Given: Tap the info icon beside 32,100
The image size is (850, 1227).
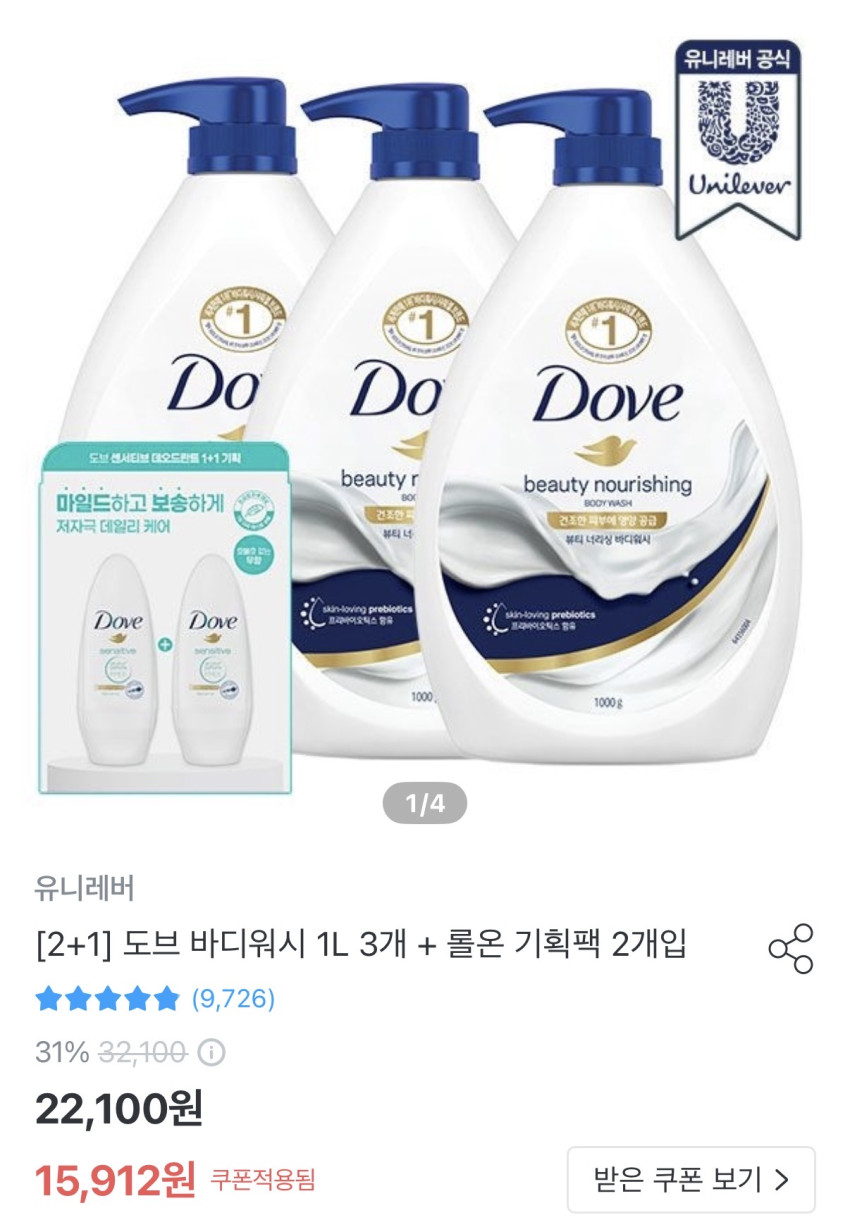Looking at the screenshot, I should (x=212, y=1052).
